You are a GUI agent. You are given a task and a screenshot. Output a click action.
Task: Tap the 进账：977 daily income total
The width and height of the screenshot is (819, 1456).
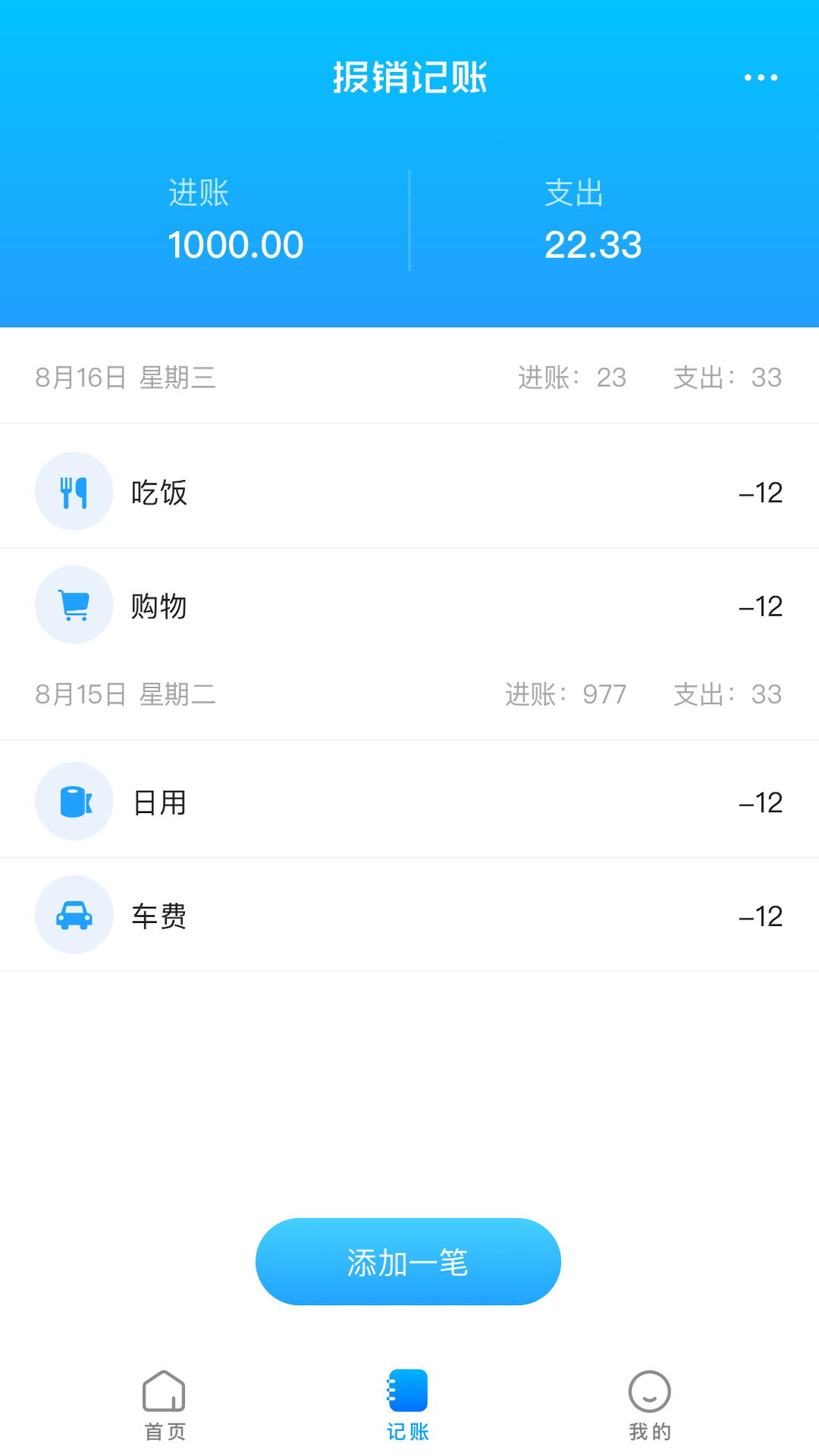(566, 693)
